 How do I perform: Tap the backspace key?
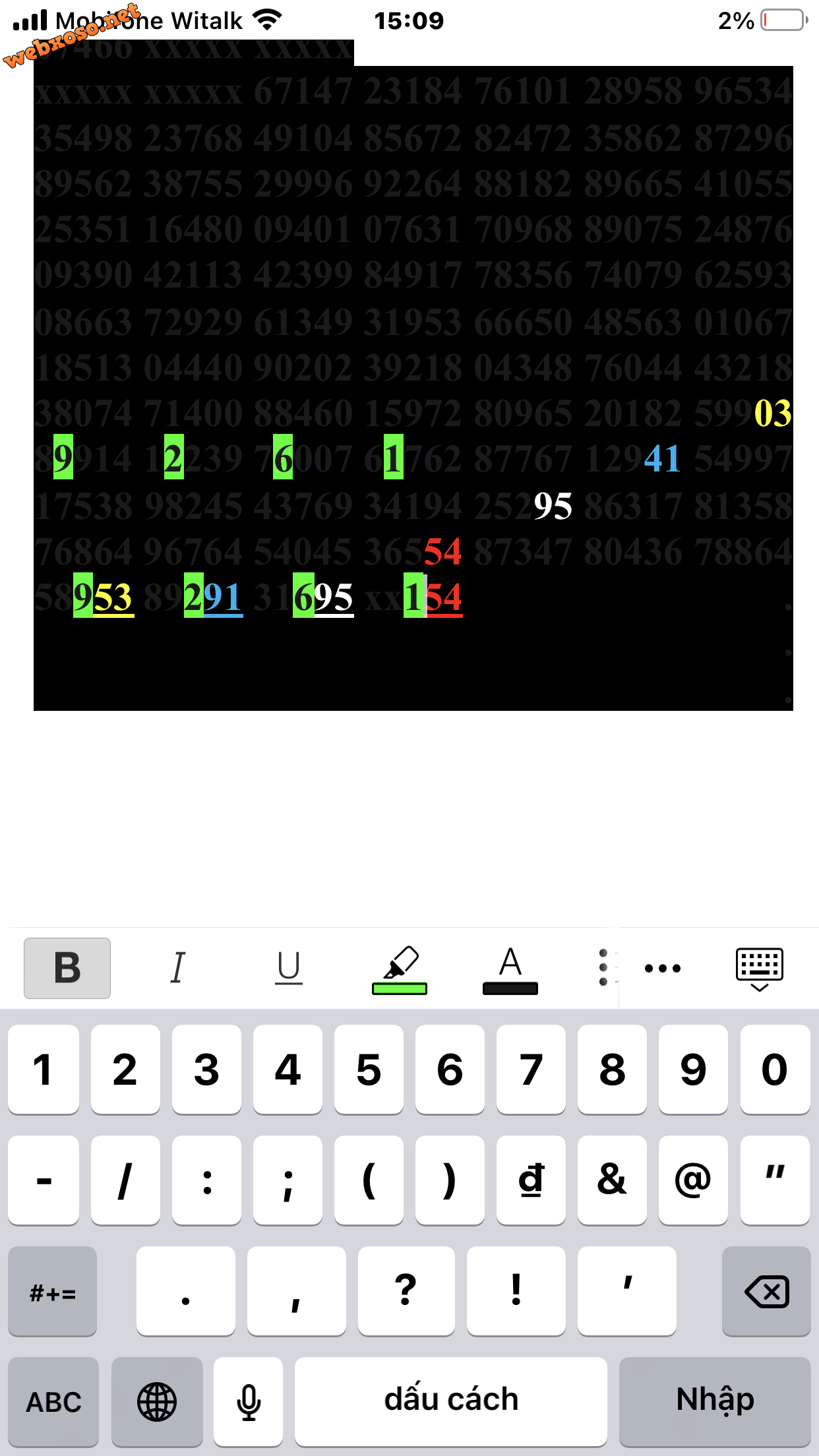pos(766,1291)
